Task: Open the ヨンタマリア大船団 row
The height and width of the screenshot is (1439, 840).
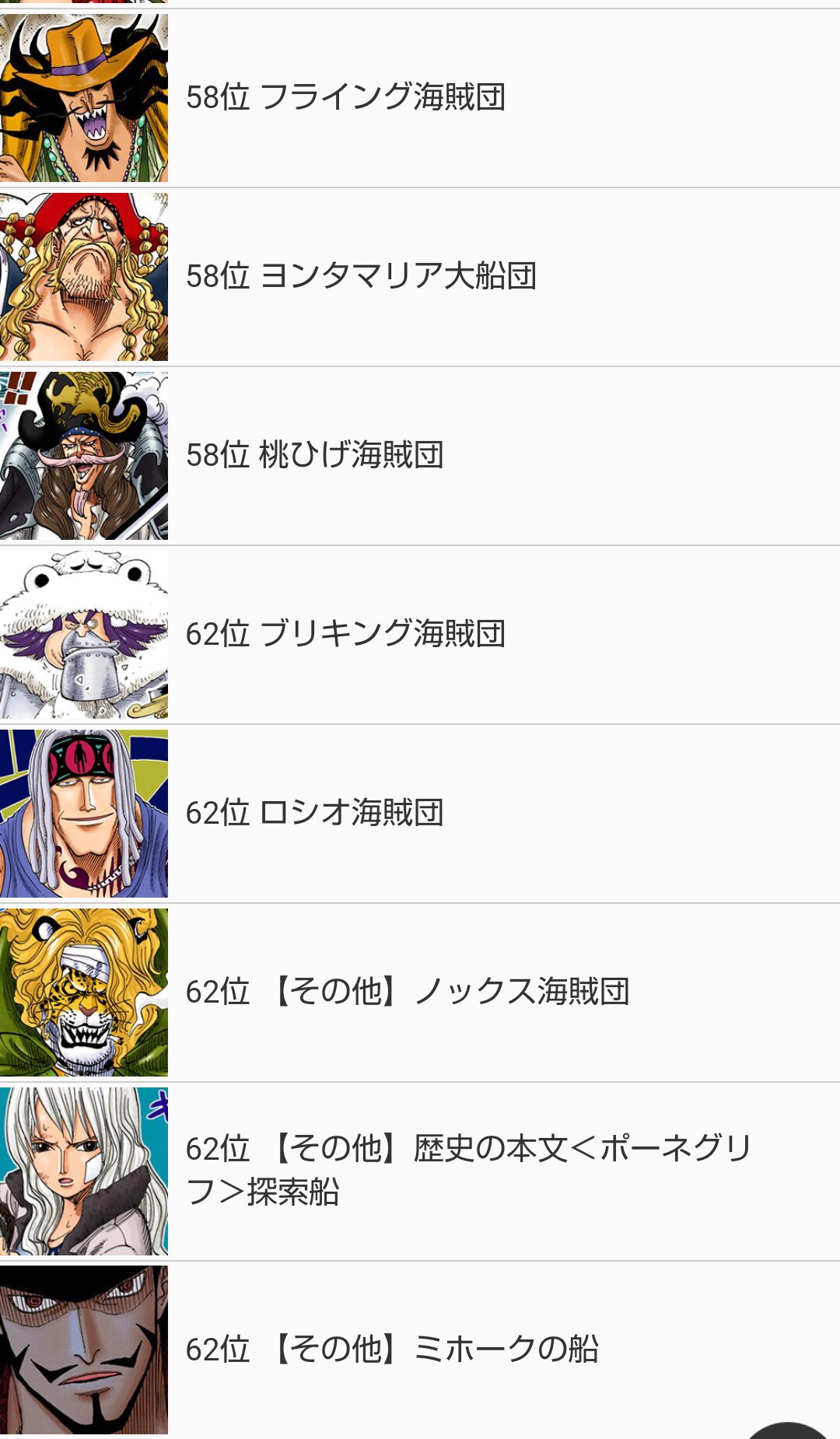Action: [x=420, y=277]
